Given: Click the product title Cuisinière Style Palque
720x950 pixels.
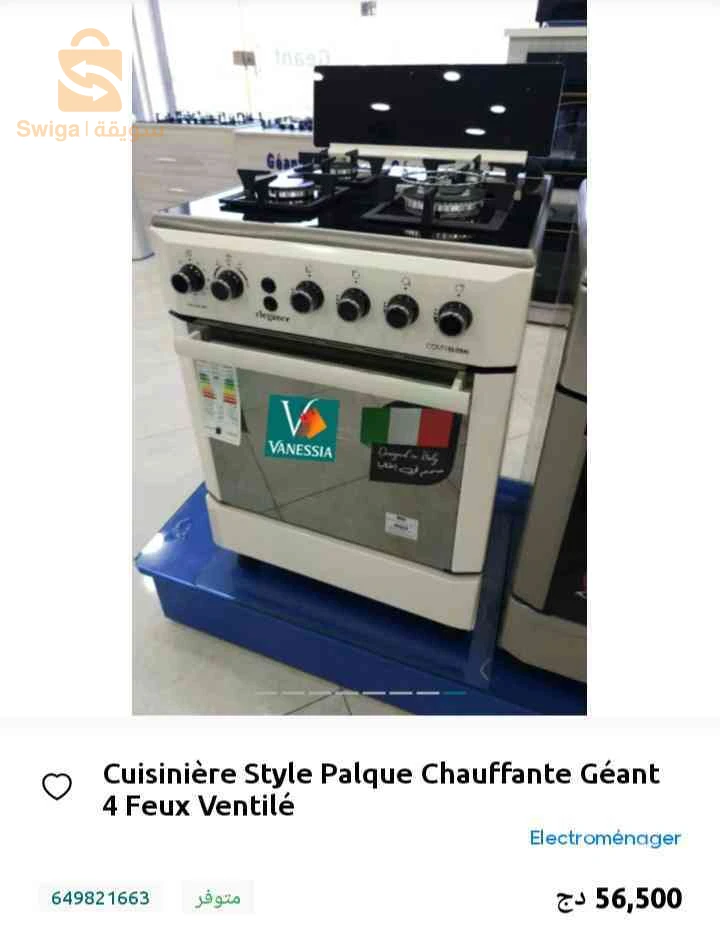Looking at the screenshot, I should tap(380, 789).
